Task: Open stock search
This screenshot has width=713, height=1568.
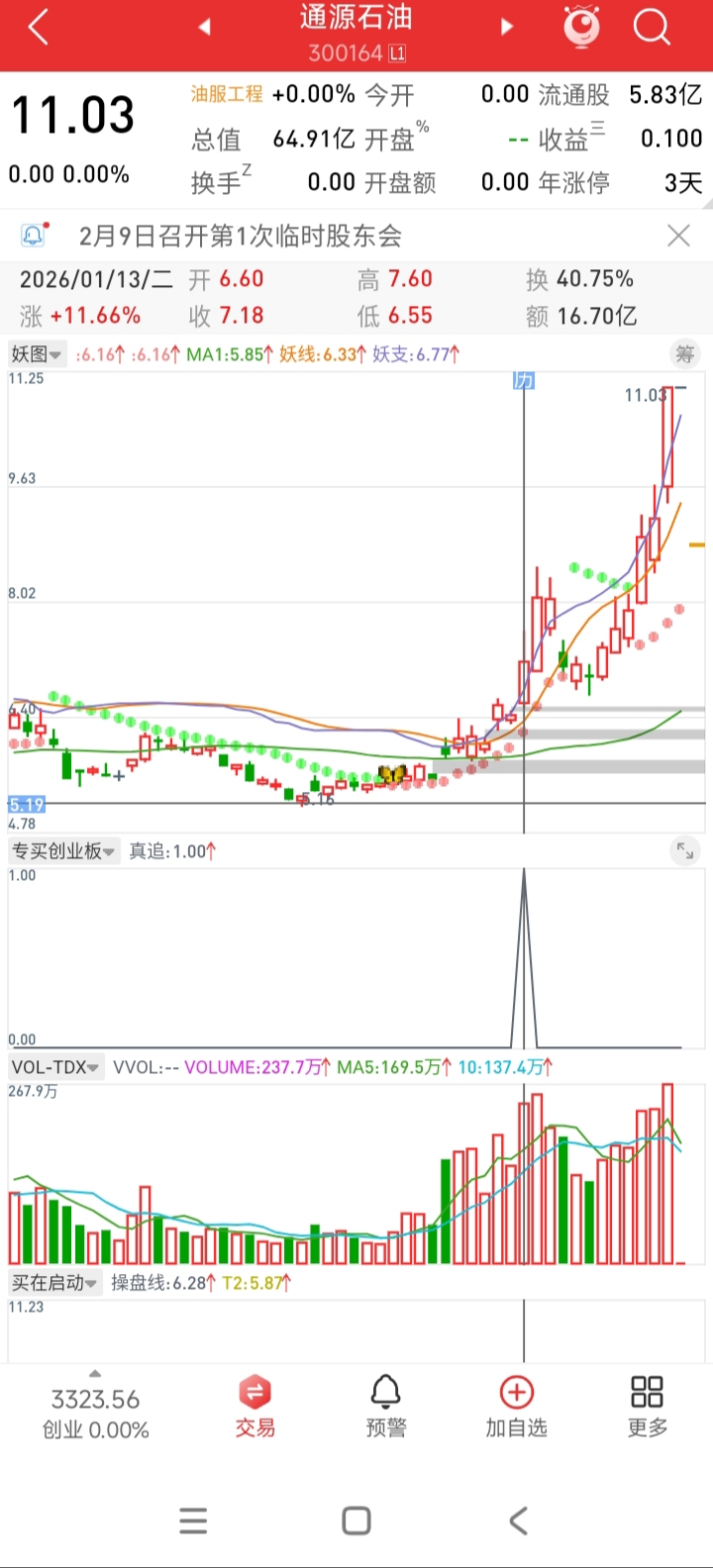Action: 652,28
